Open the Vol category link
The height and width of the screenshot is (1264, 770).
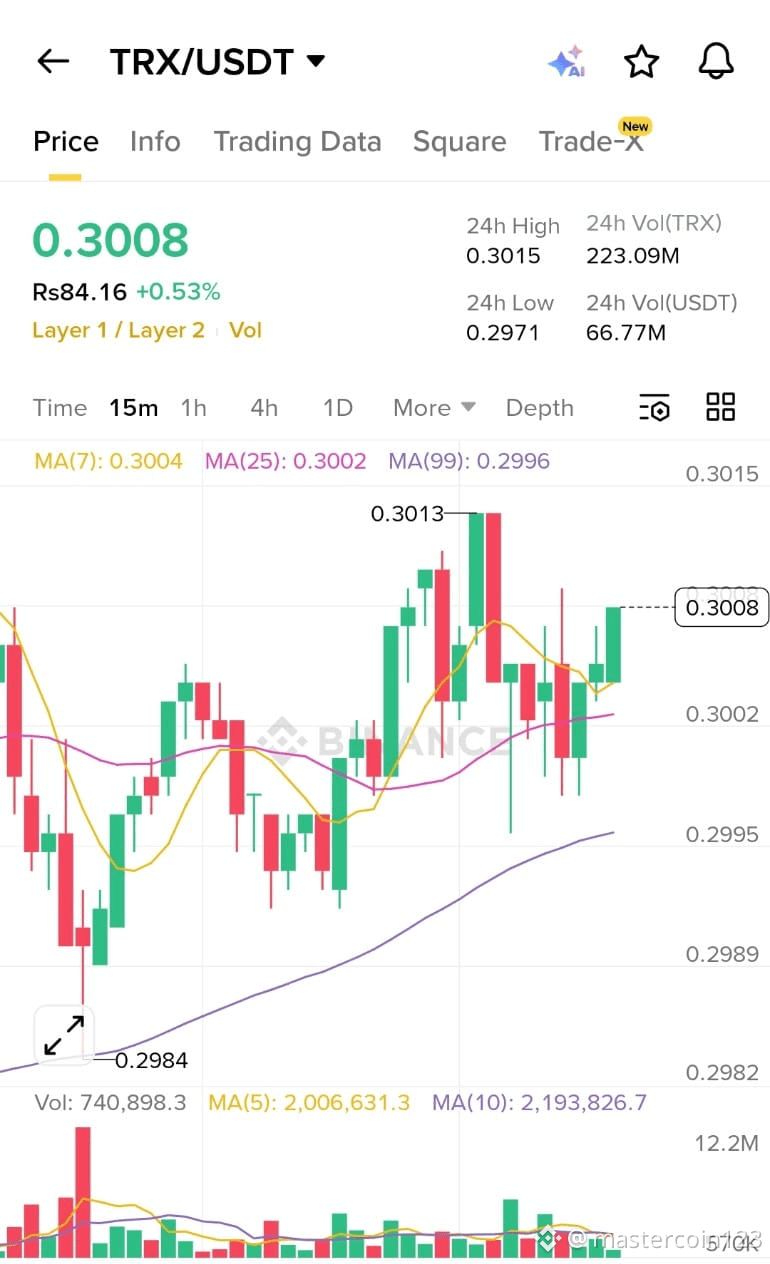(246, 330)
